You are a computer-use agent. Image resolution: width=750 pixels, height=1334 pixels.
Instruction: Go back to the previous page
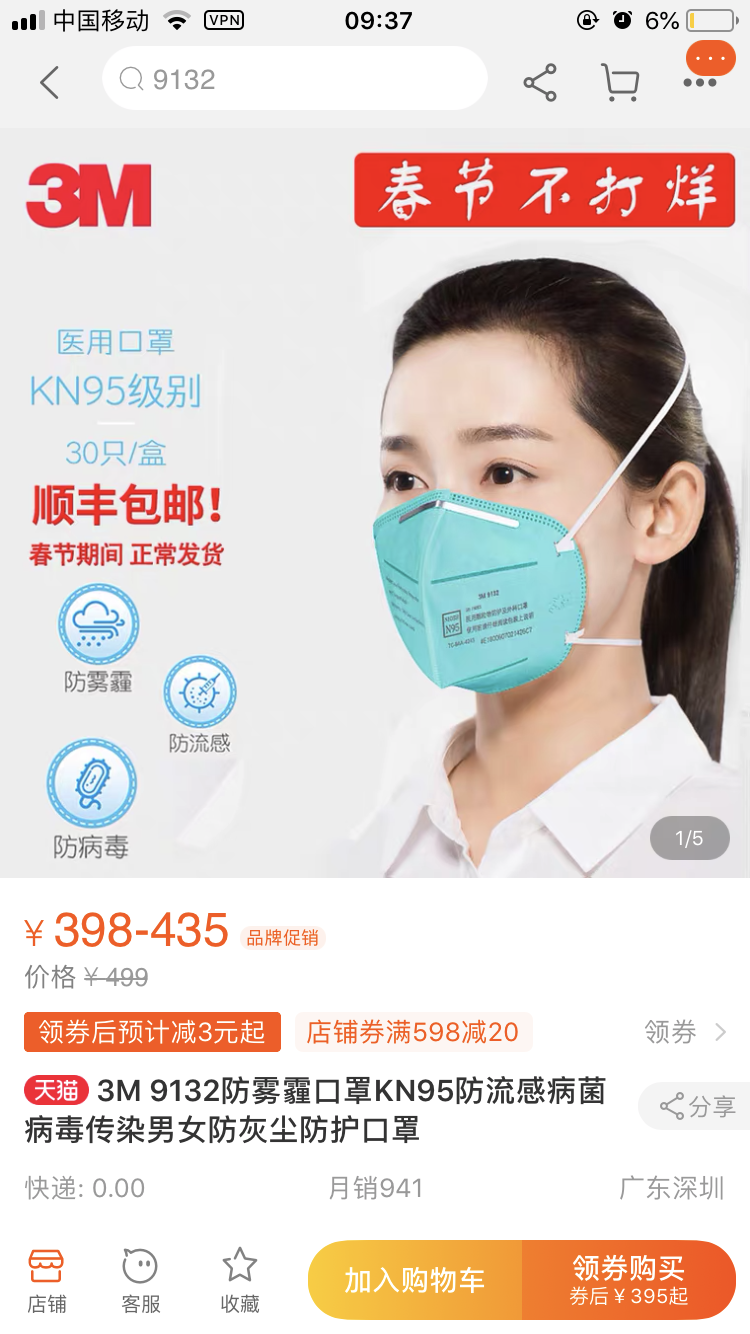click(x=49, y=82)
